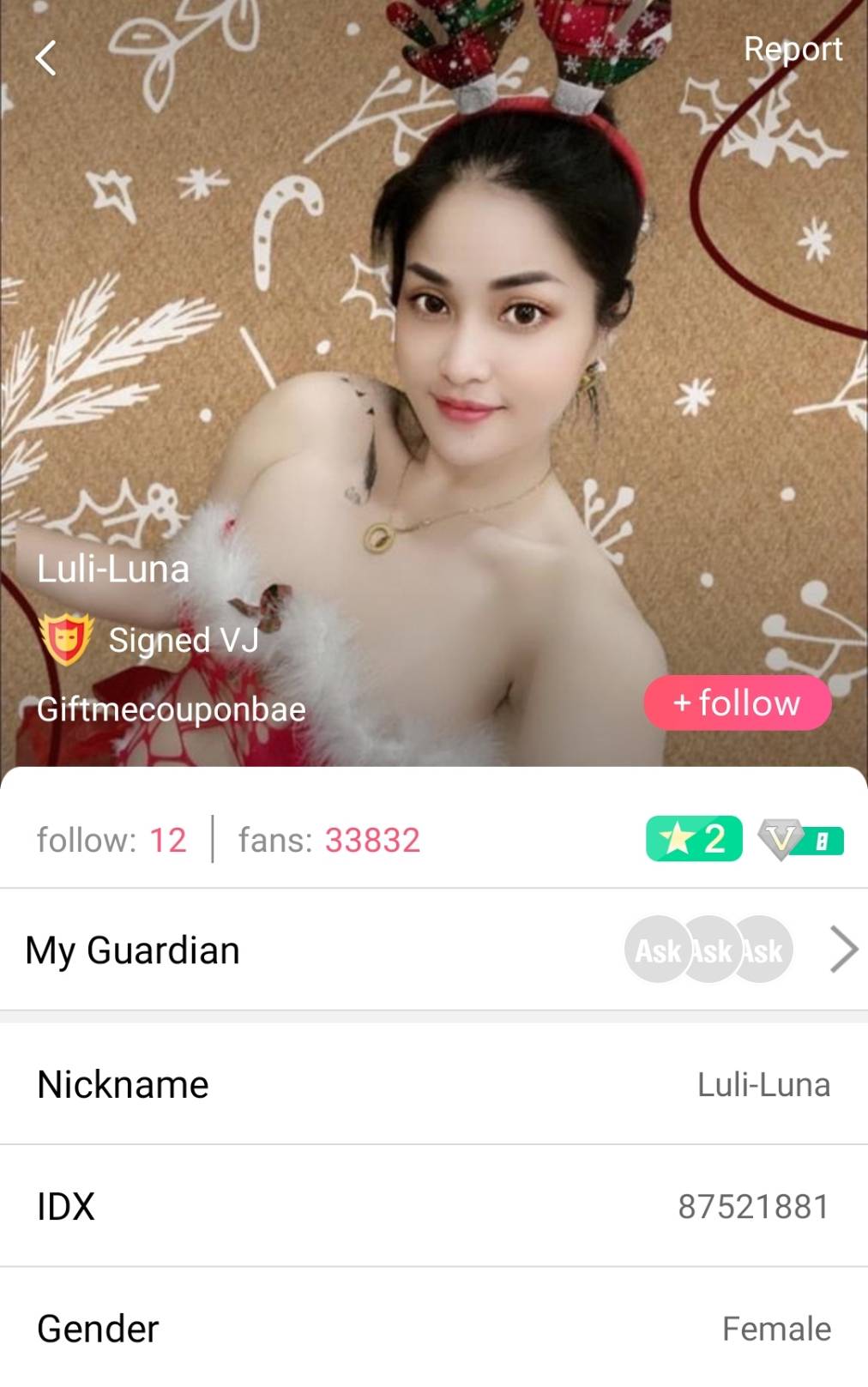Viewport: 868px width, 1387px height.
Task: Open the My Guardian row
Action: [x=433, y=950]
